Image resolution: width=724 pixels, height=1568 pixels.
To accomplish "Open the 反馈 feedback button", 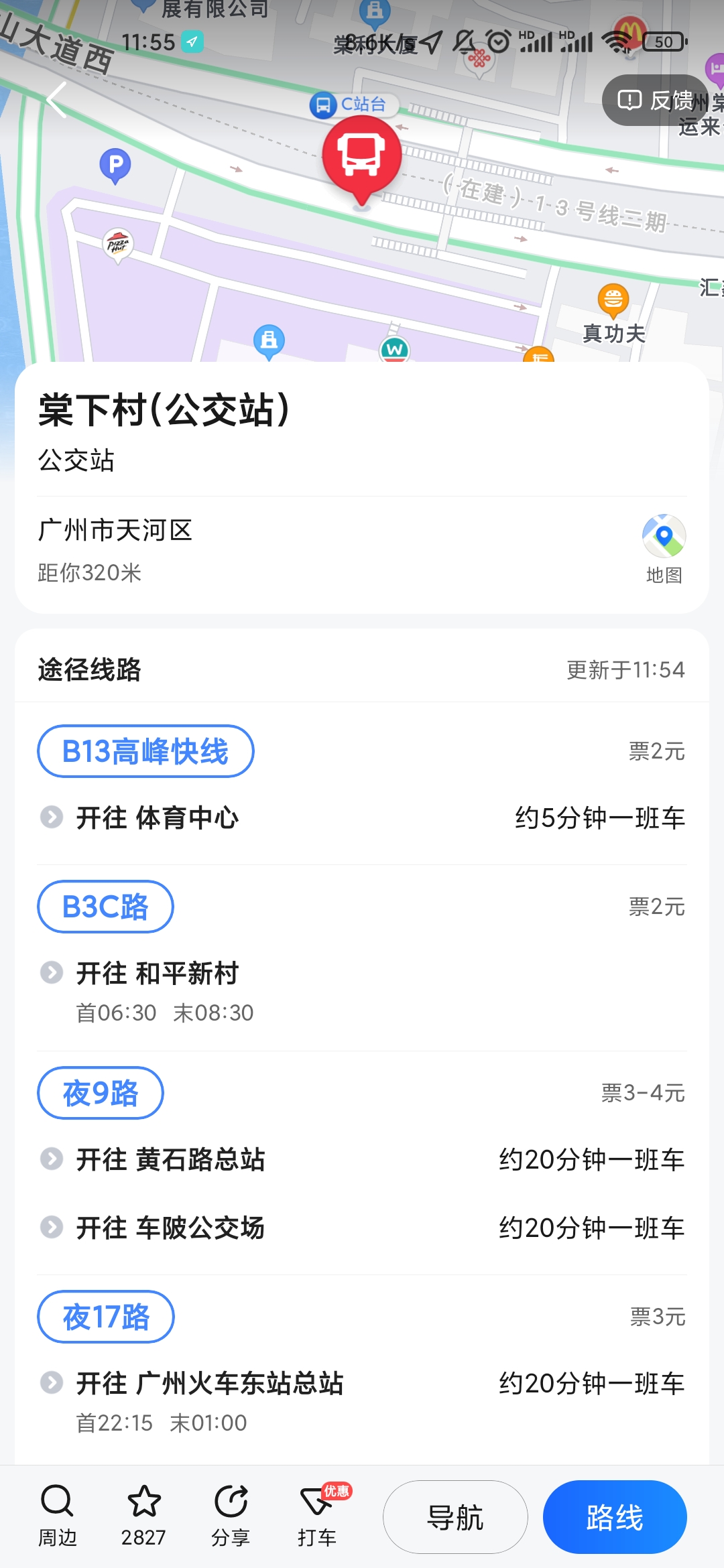I will pos(655,101).
